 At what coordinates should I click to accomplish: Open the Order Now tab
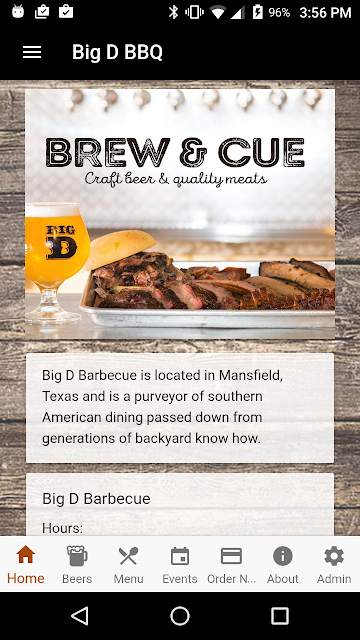tap(231, 564)
